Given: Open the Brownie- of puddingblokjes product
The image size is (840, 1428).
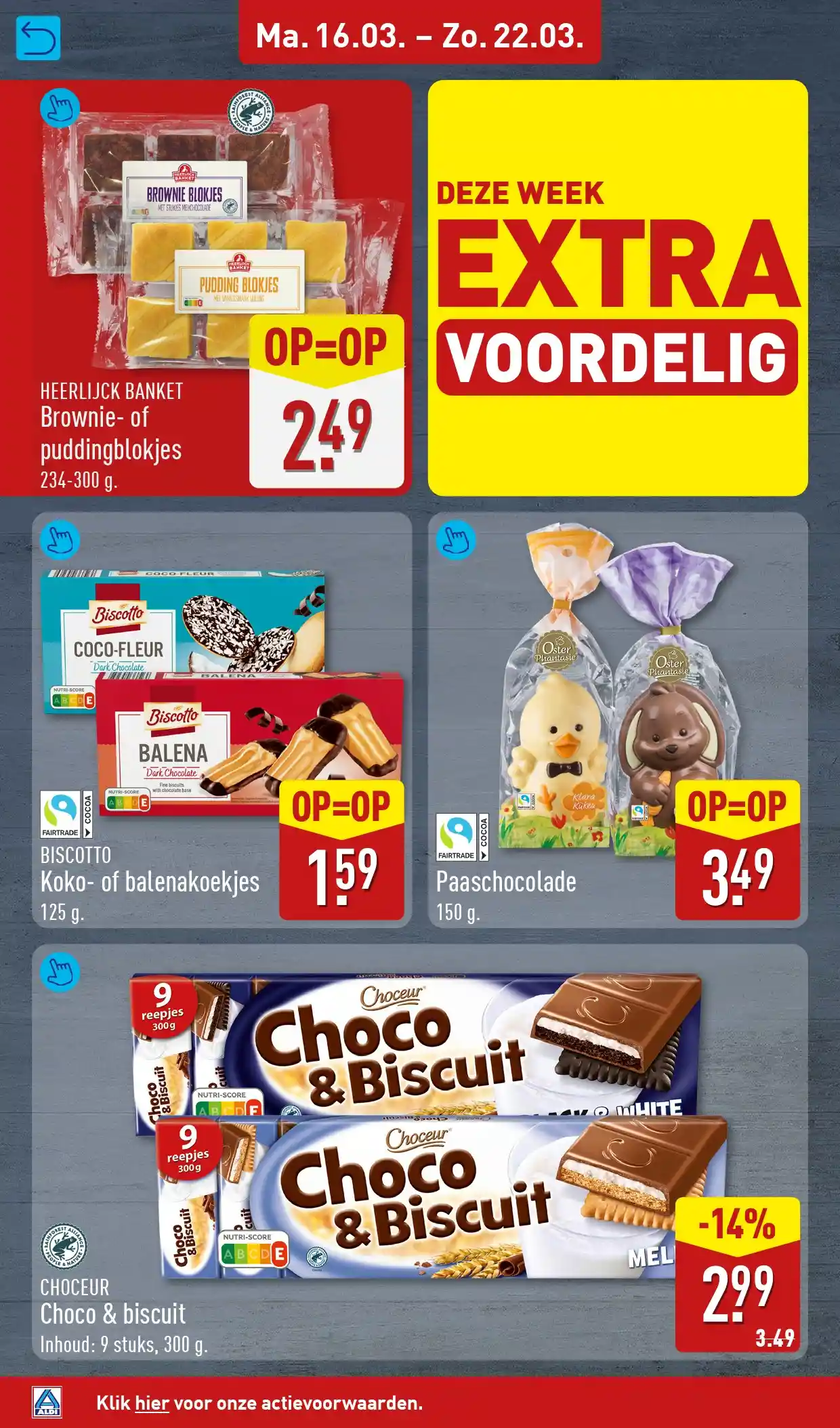Looking at the screenshot, I should (60, 108).
